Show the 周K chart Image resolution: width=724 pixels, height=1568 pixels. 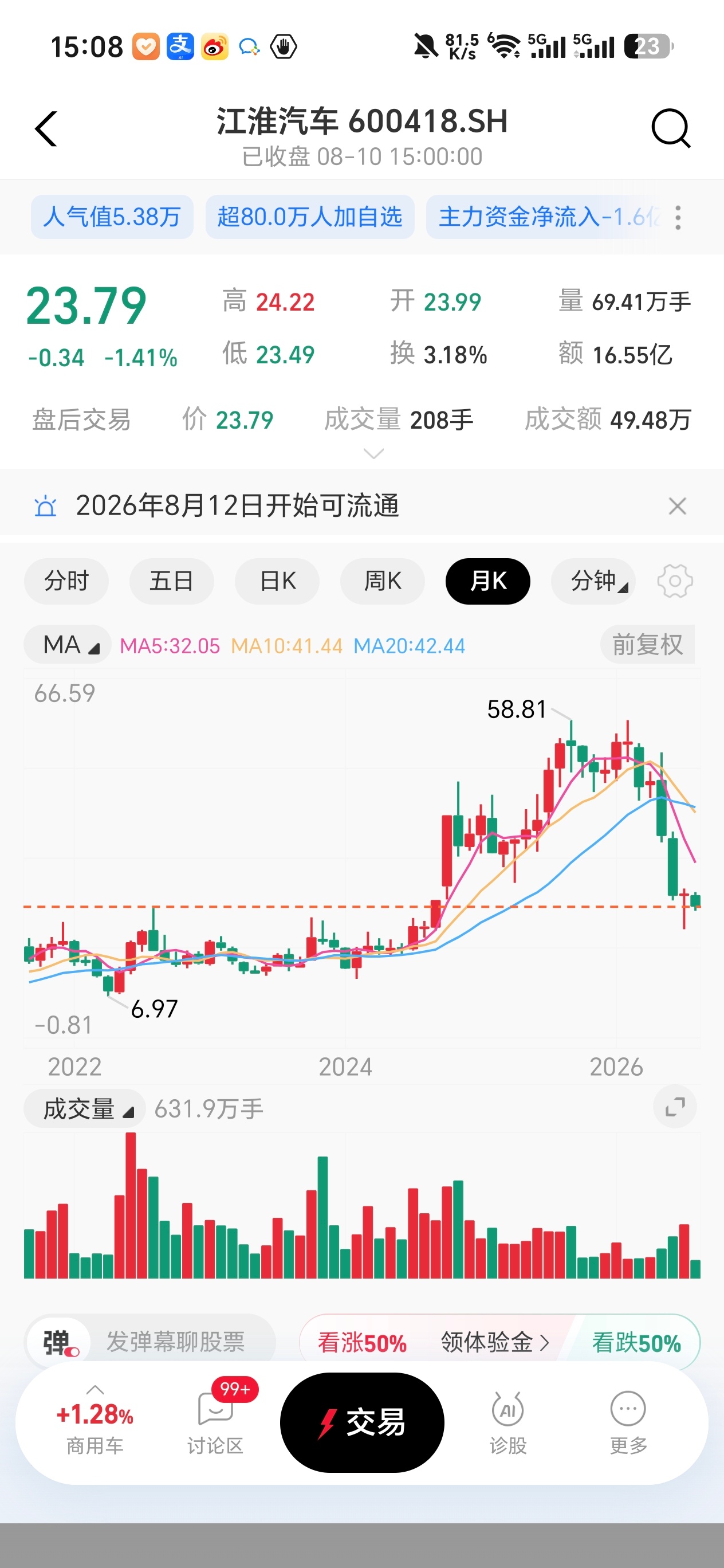(383, 581)
